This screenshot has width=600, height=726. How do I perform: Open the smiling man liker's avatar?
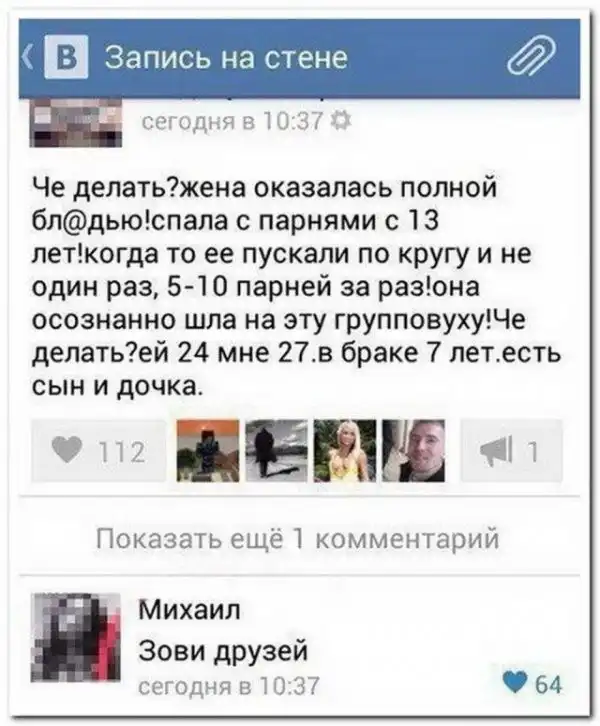[x=413, y=451]
